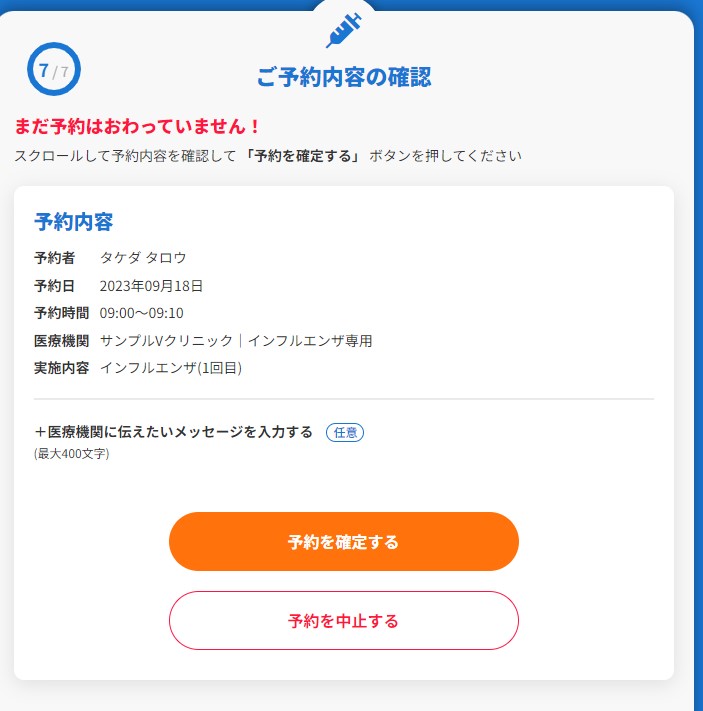703x711 pixels.
Task: Cancel the booking via 予約を中止する
Action: 343,621
